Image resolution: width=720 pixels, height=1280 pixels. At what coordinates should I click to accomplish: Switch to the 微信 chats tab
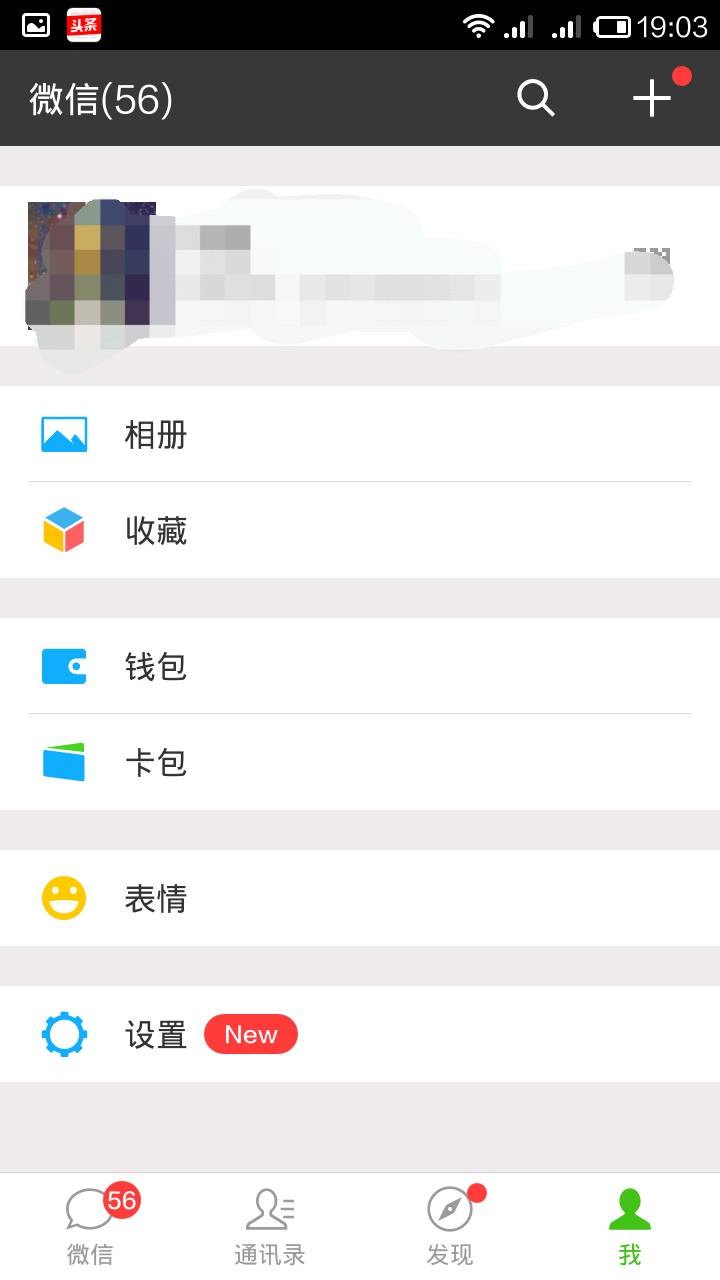pyautogui.click(x=90, y=1226)
